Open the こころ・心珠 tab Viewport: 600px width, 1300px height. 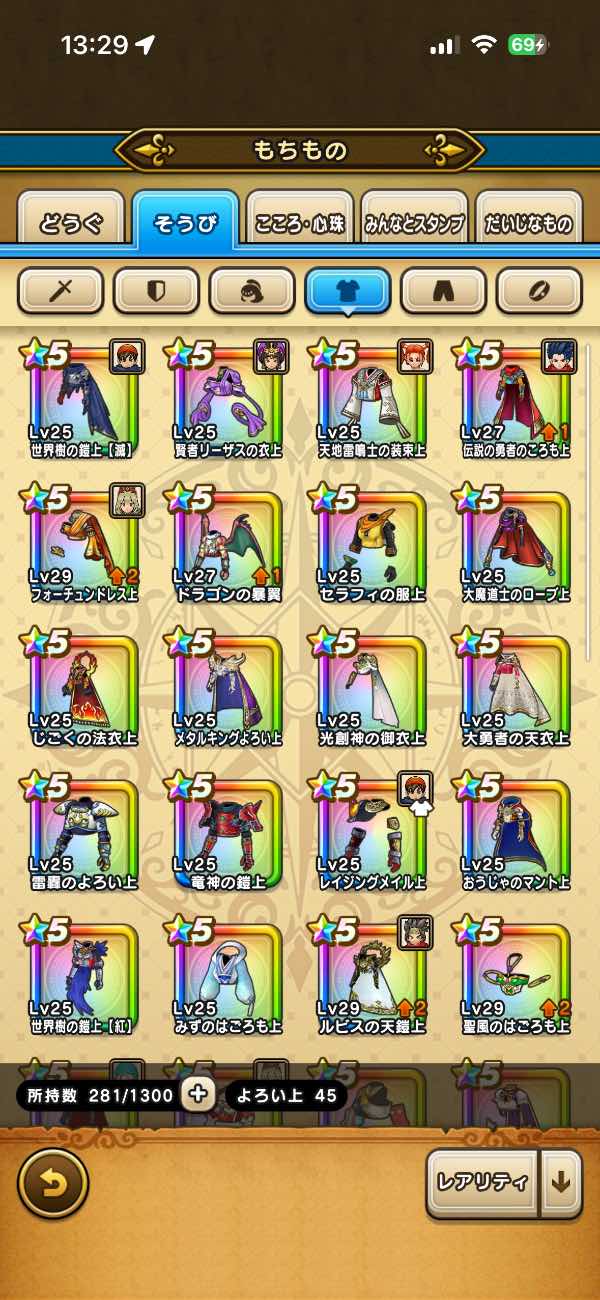299,222
